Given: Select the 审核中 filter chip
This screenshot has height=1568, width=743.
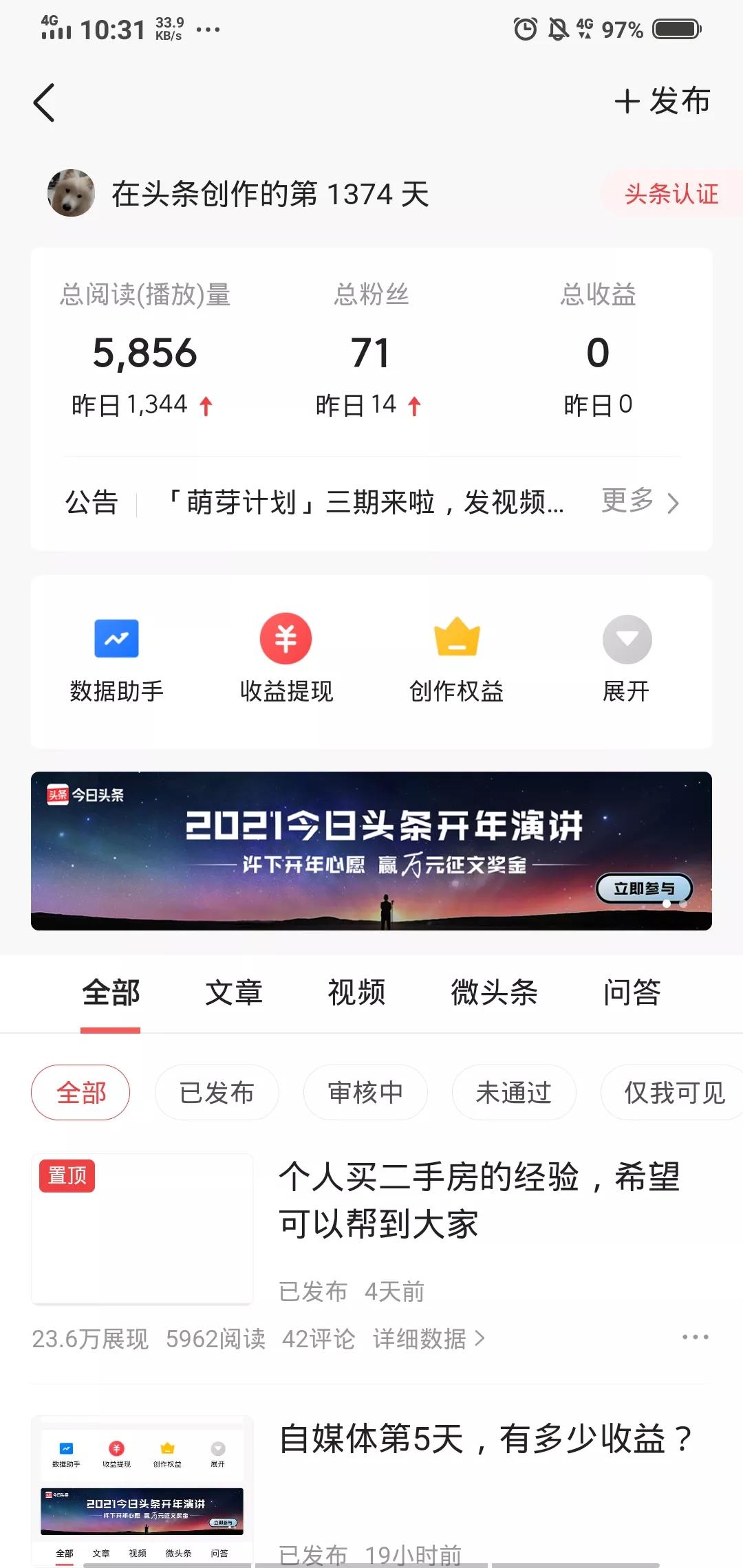Looking at the screenshot, I should pyautogui.click(x=365, y=1092).
